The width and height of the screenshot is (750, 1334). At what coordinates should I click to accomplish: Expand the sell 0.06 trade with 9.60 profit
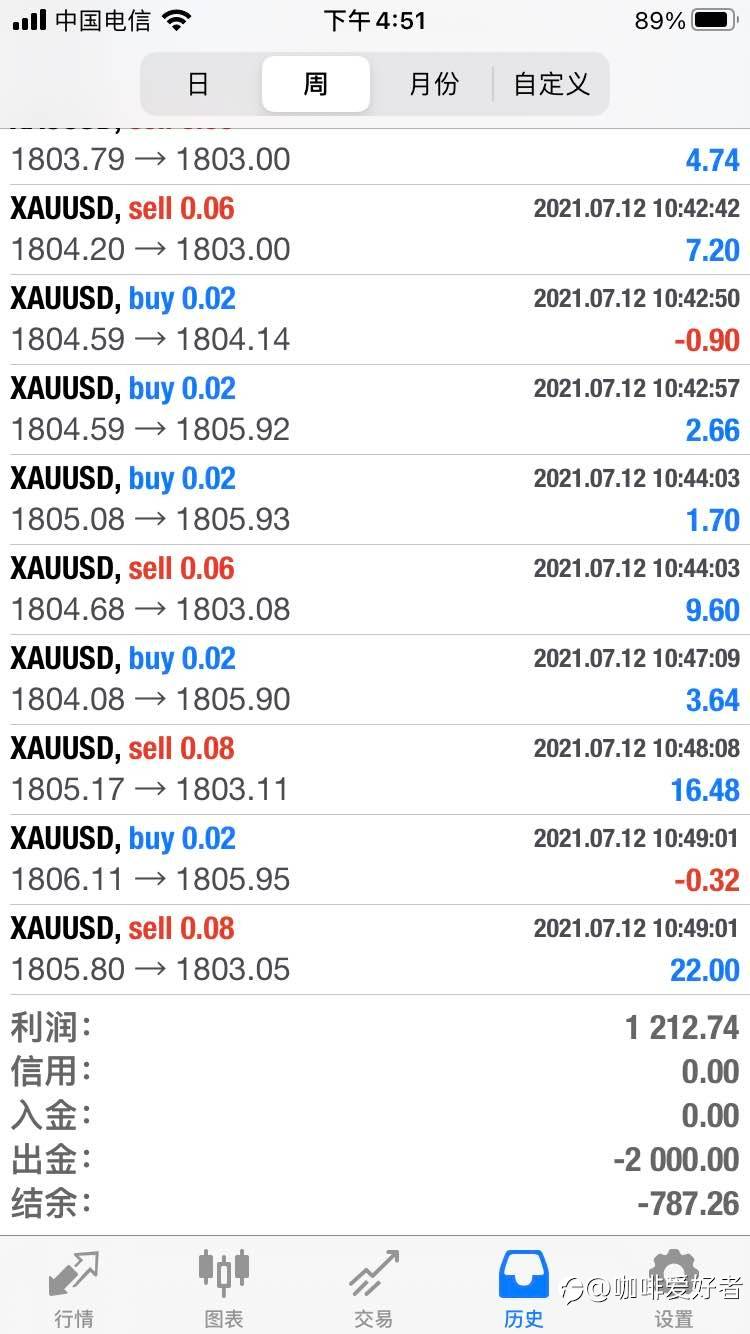pyautogui.click(x=375, y=589)
